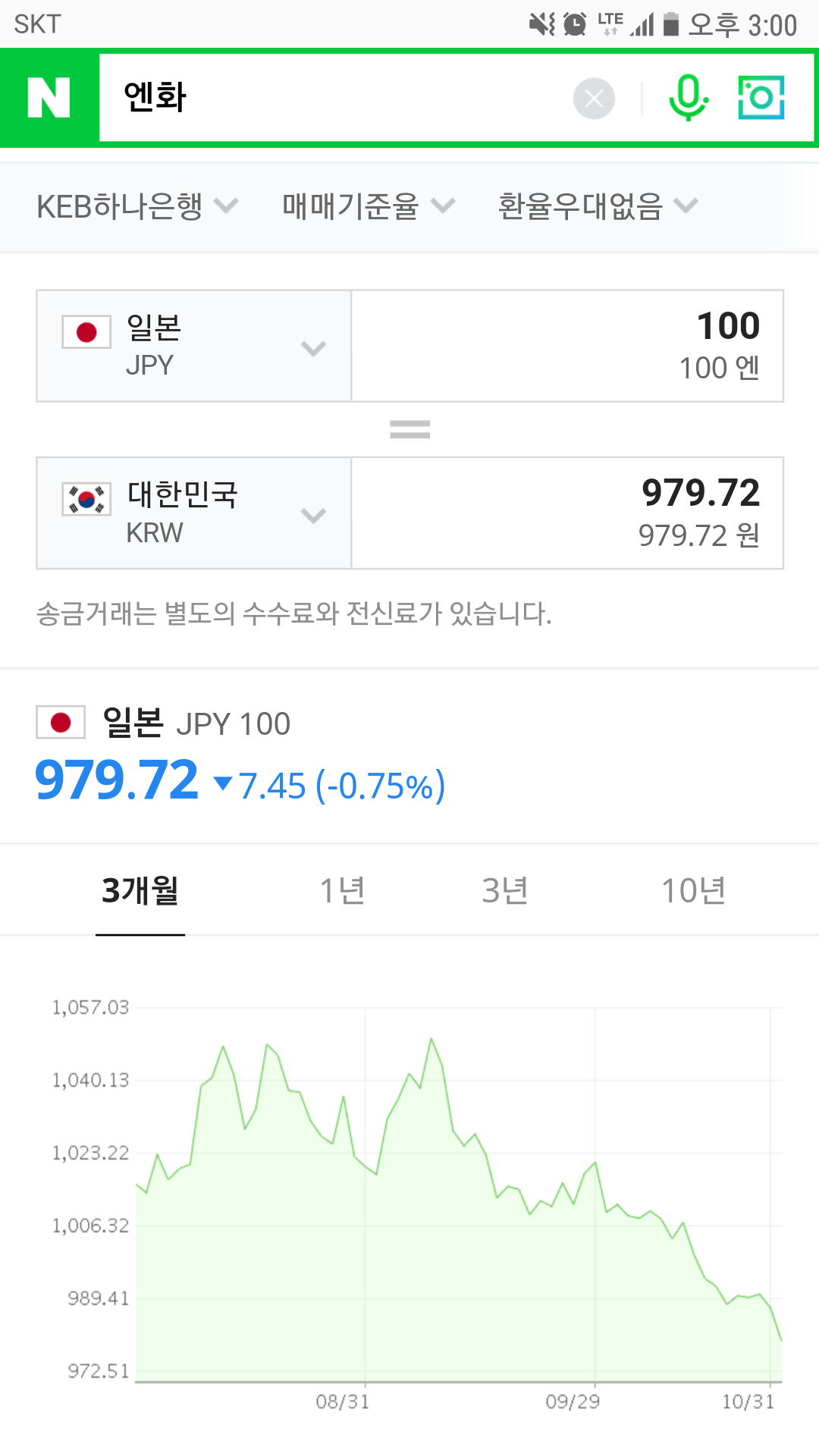Switch to the 3년 chart tab

pos(505,890)
